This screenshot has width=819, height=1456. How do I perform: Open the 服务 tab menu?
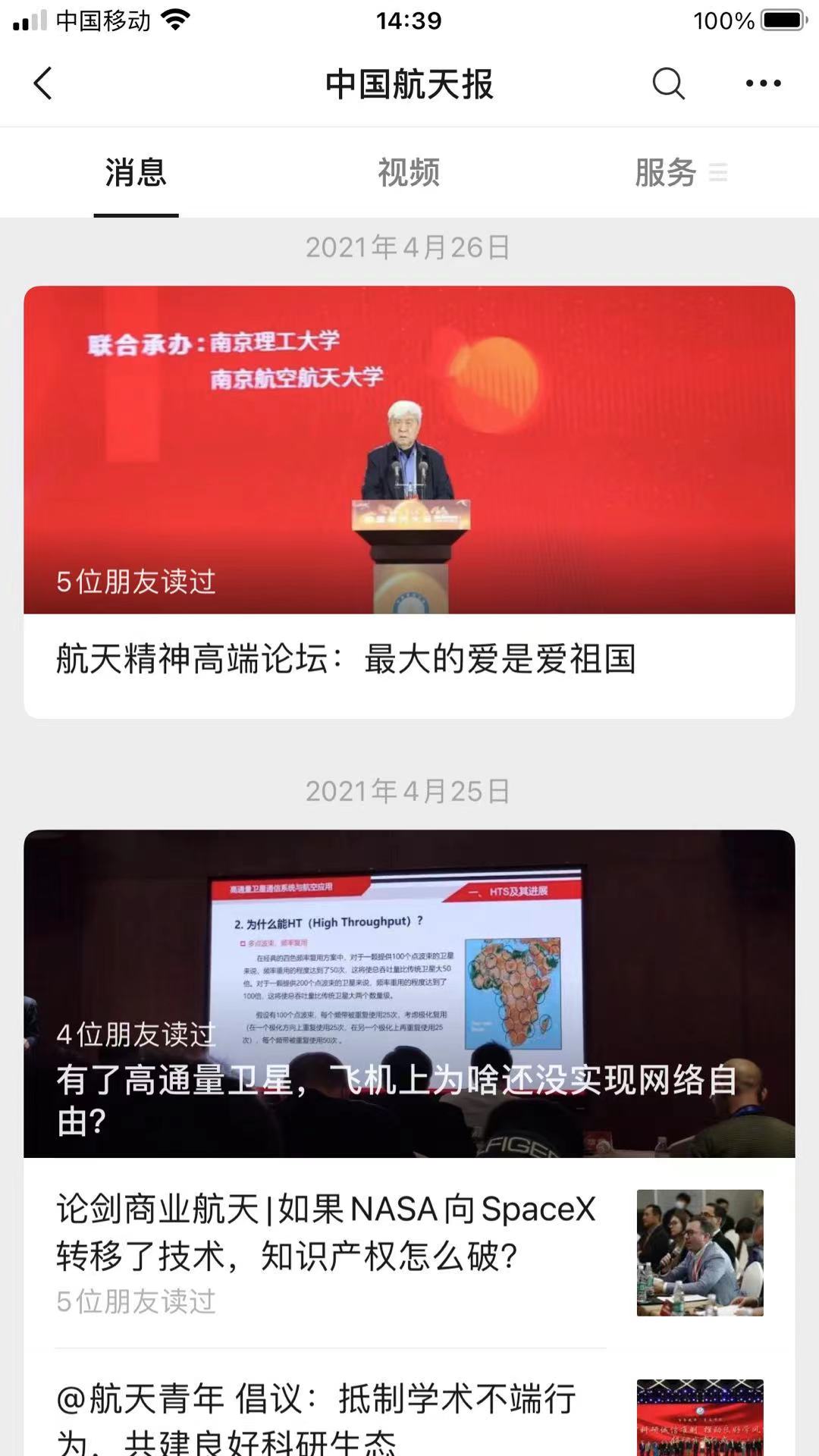tap(680, 173)
